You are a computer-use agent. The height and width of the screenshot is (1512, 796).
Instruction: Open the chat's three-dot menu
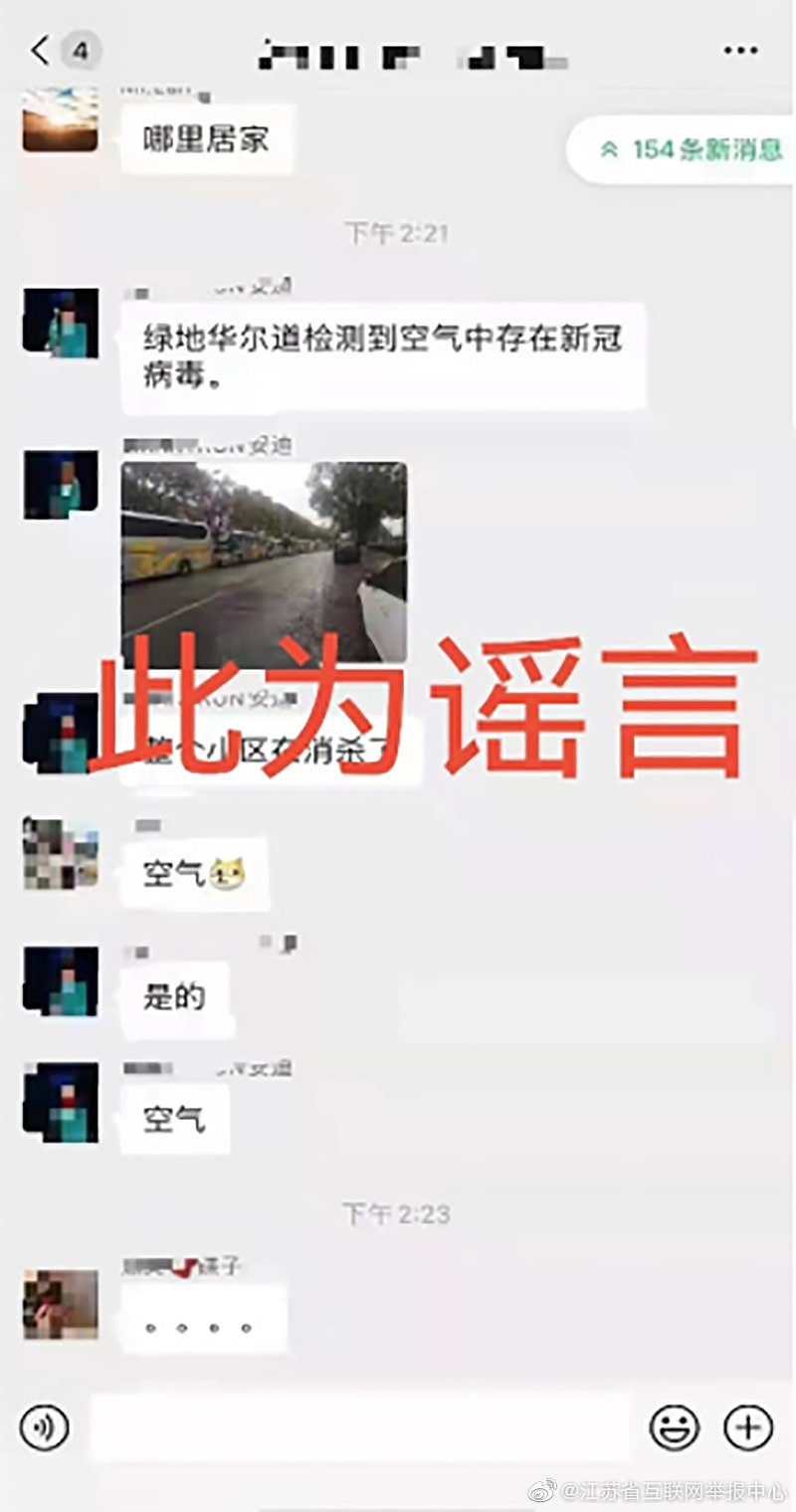(741, 51)
